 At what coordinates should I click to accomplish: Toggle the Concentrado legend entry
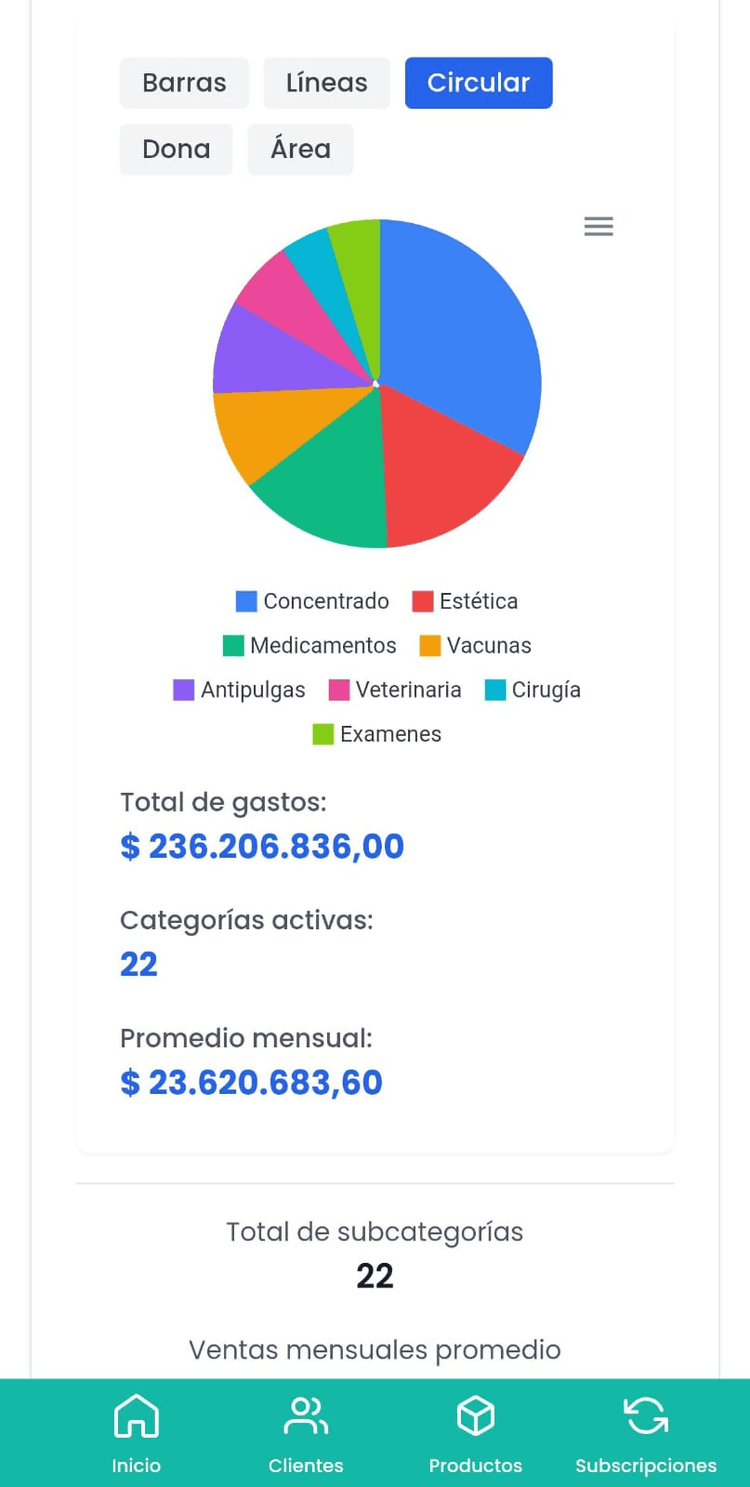311,601
